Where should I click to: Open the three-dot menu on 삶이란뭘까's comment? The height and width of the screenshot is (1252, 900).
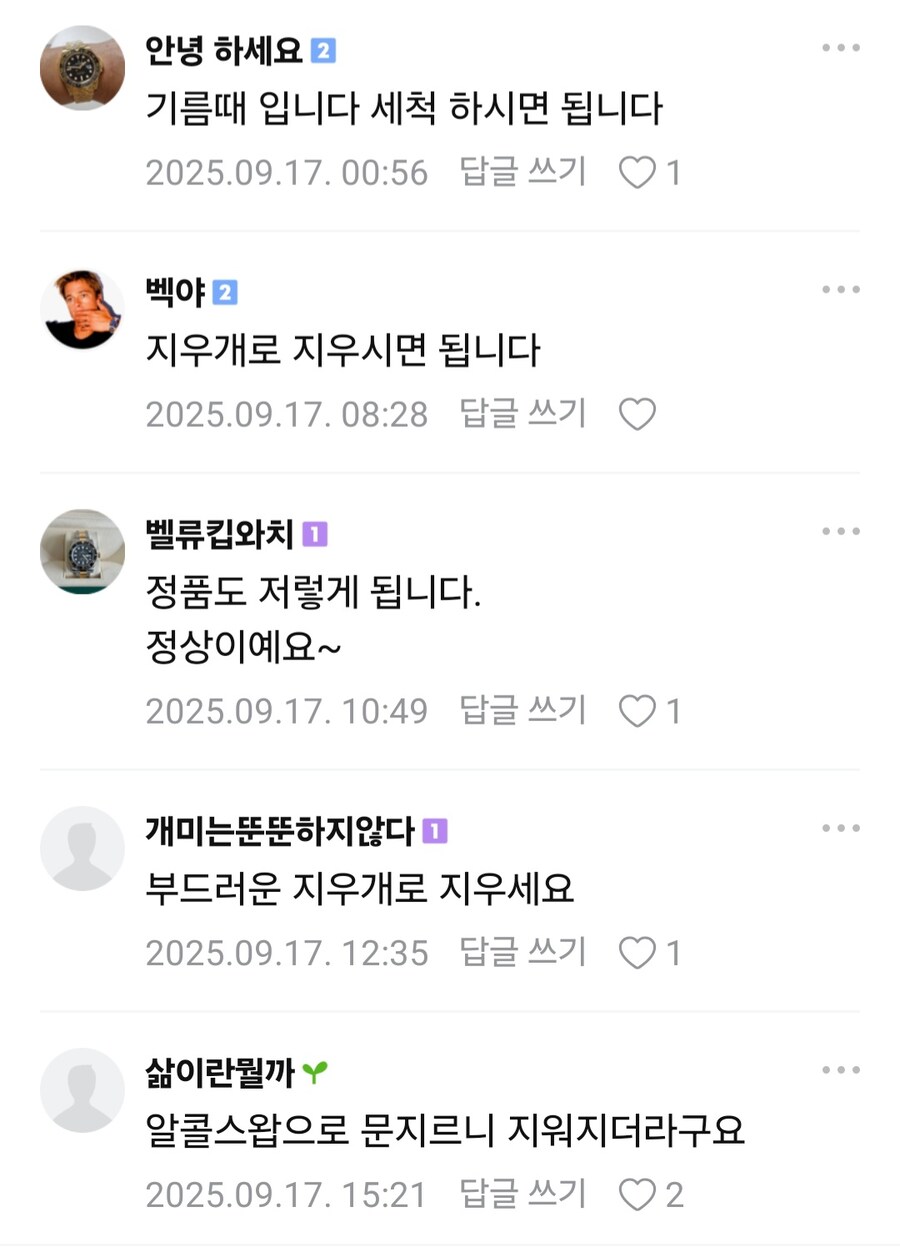point(838,1068)
